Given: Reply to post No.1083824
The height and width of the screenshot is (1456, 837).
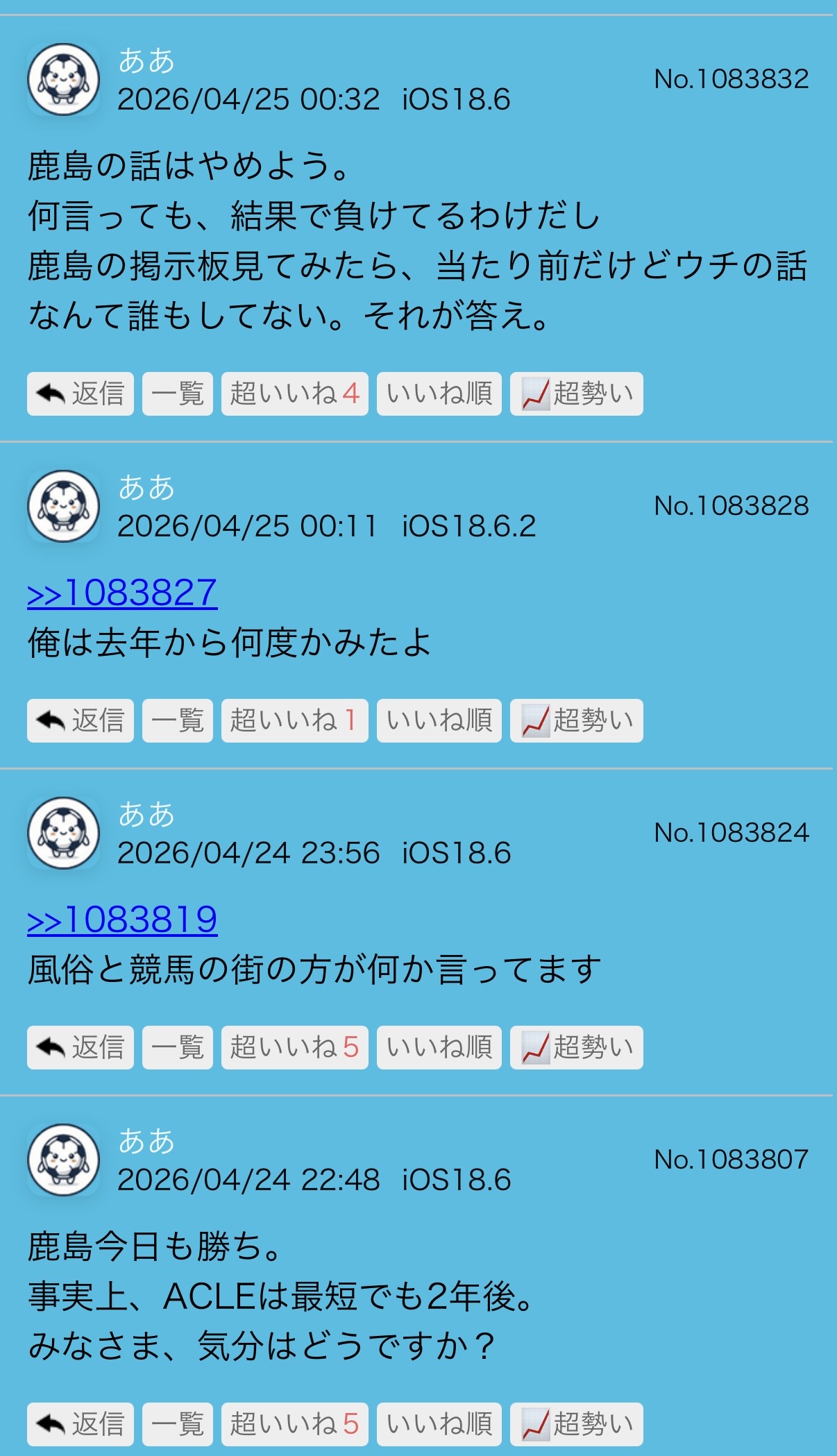Looking at the screenshot, I should point(81,1047).
